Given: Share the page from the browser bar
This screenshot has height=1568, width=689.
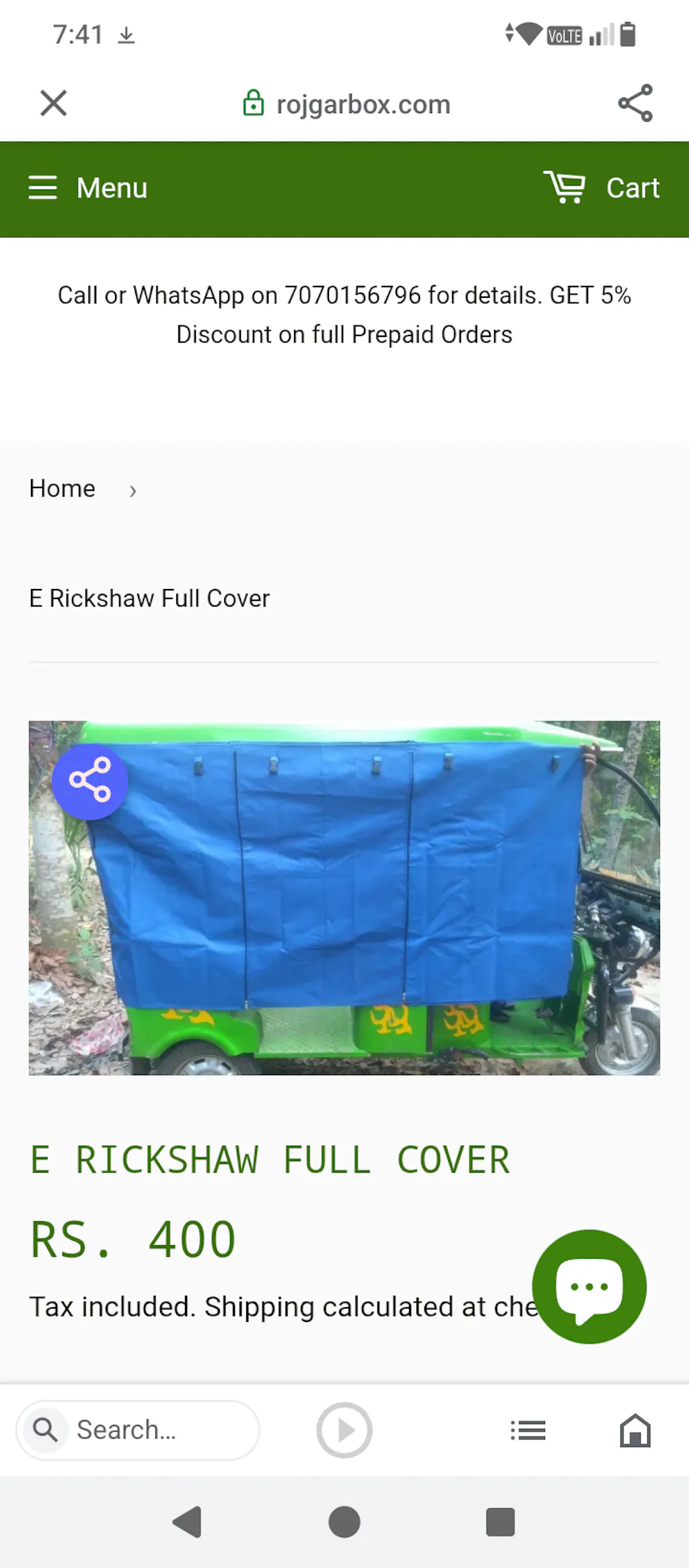Looking at the screenshot, I should coord(635,104).
